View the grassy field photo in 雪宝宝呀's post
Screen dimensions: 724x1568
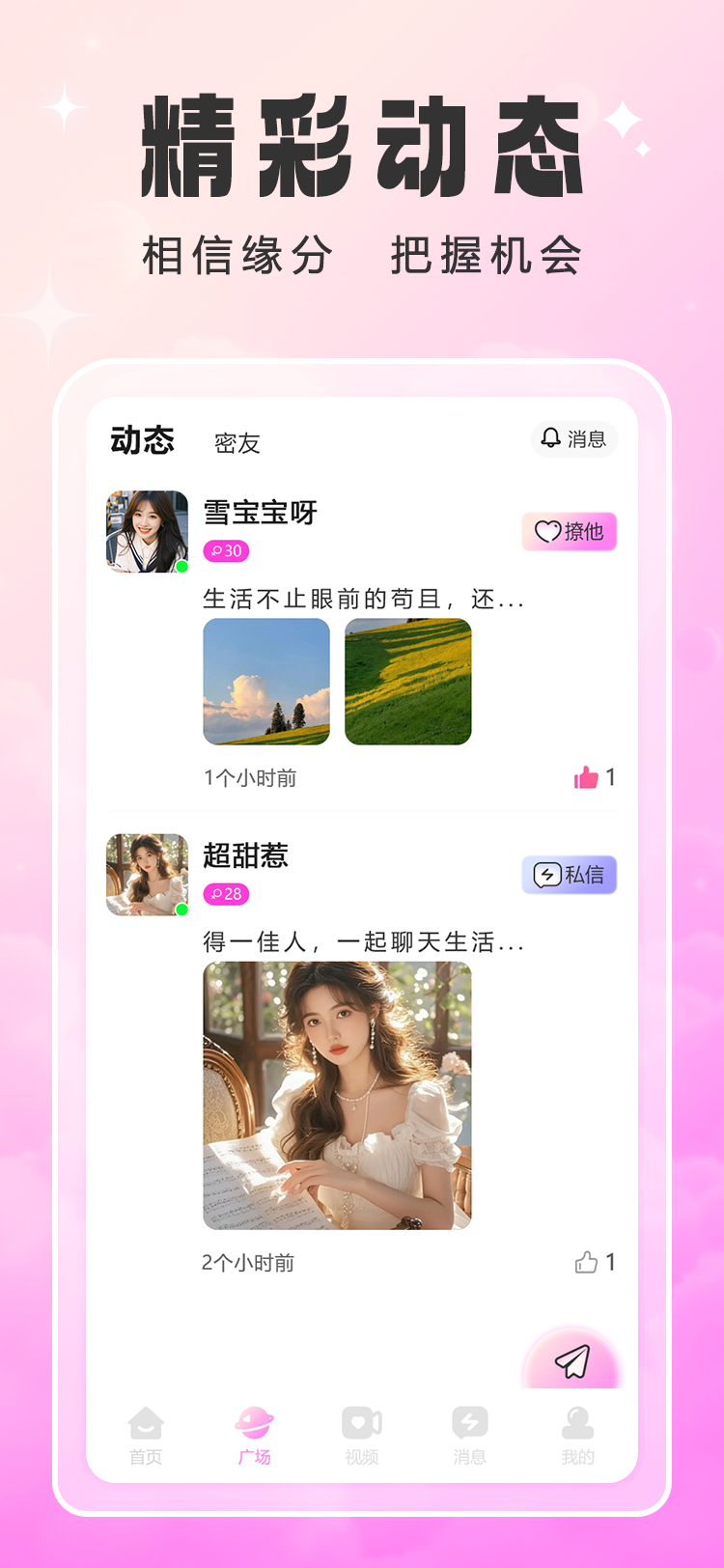tap(407, 682)
